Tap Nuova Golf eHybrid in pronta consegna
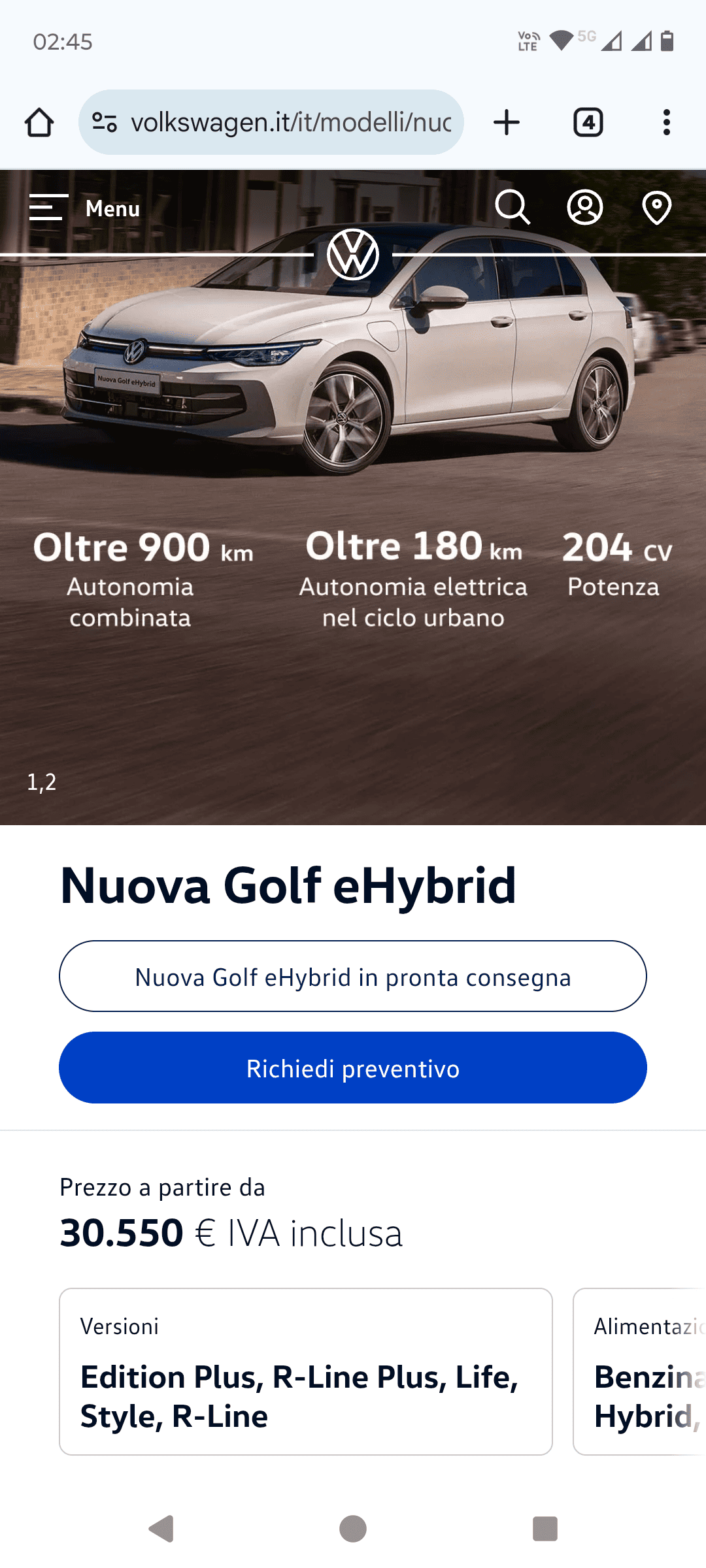Image resolution: width=706 pixels, height=1568 pixels. [353, 976]
